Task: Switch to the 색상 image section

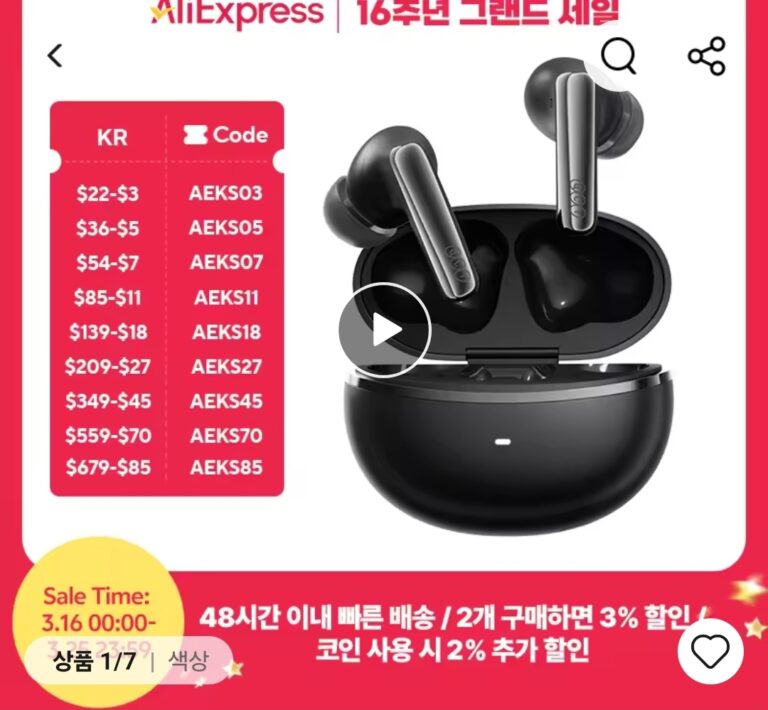Action: (x=188, y=660)
